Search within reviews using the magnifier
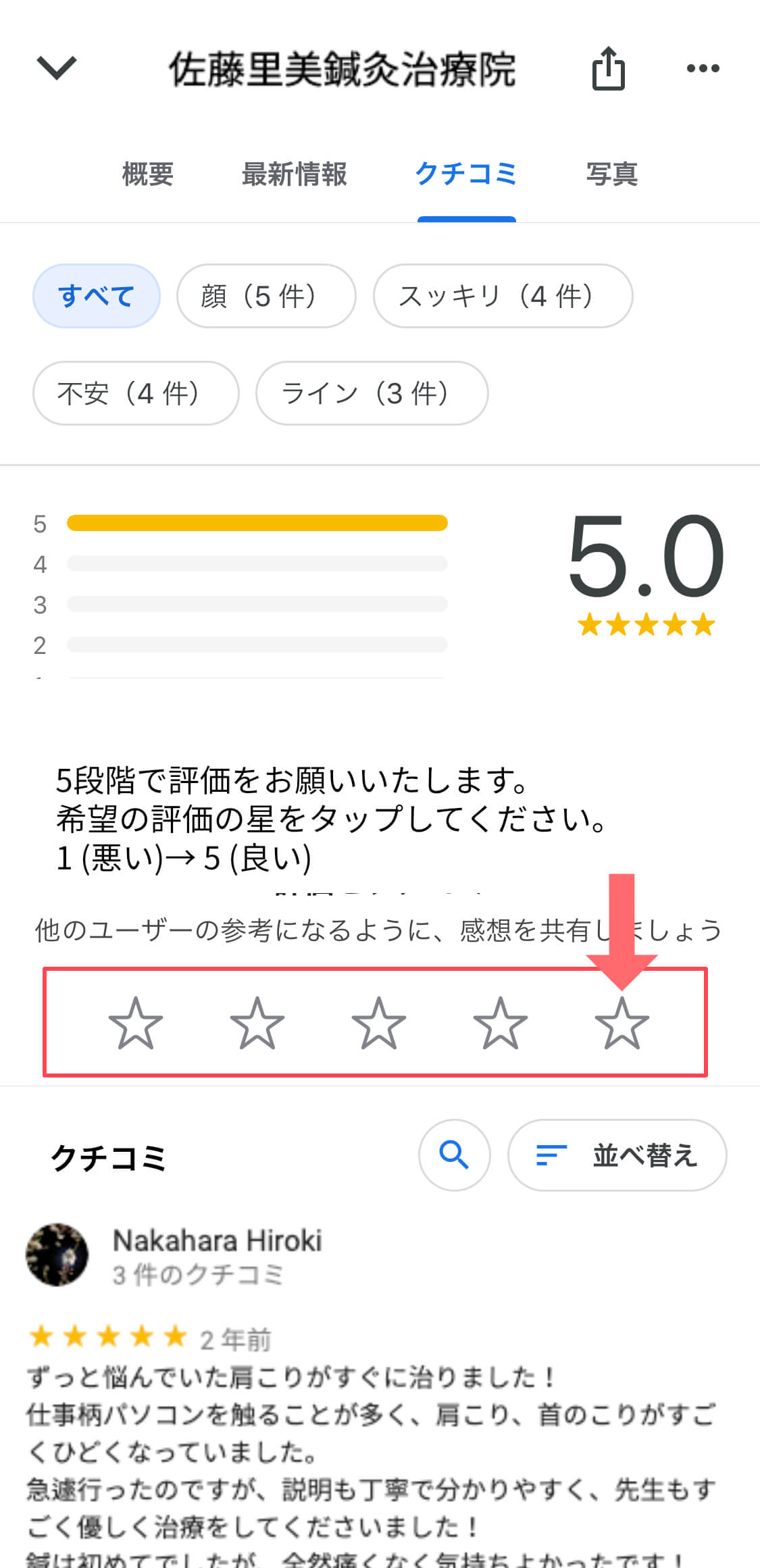Image resolution: width=760 pixels, height=1568 pixels. coord(454,1155)
